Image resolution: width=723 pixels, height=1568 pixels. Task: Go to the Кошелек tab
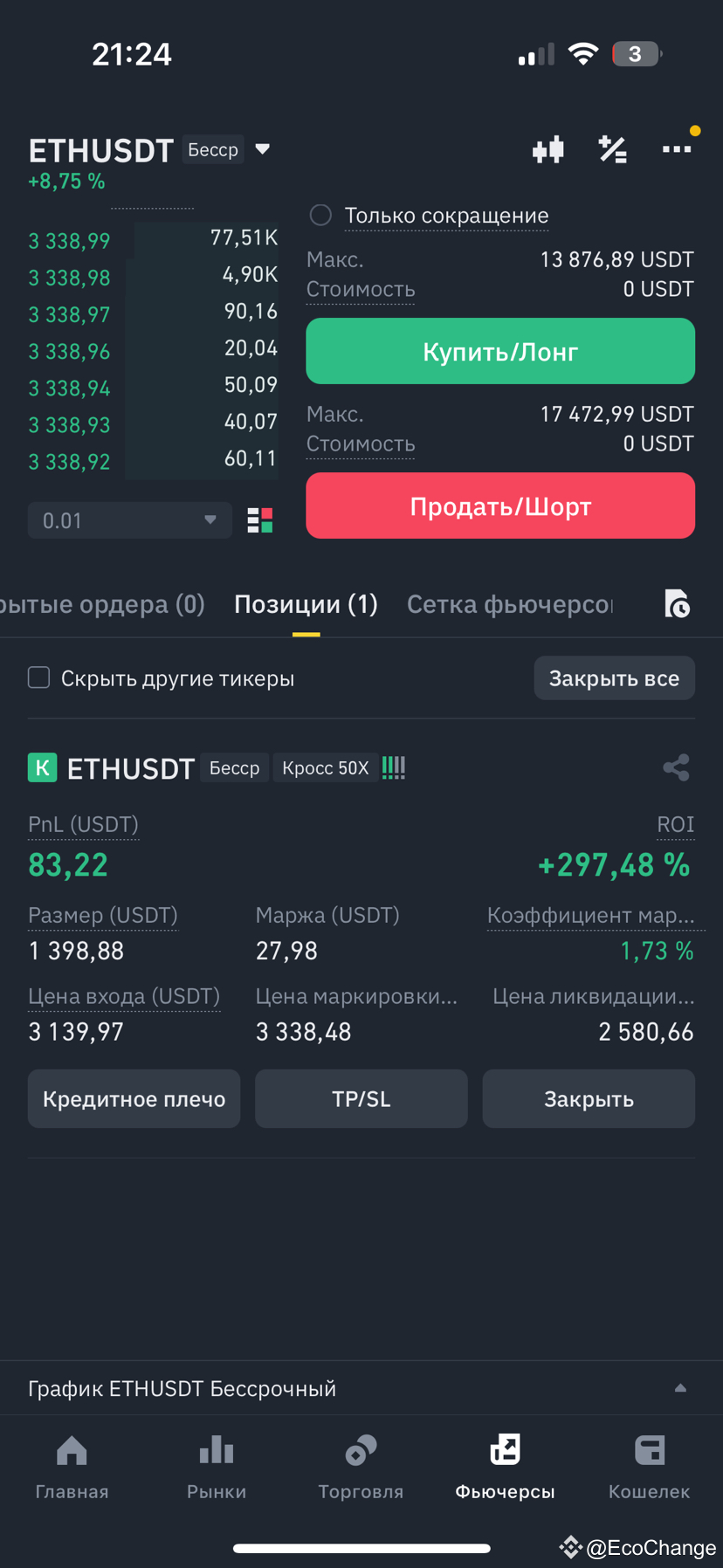click(x=649, y=1467)
